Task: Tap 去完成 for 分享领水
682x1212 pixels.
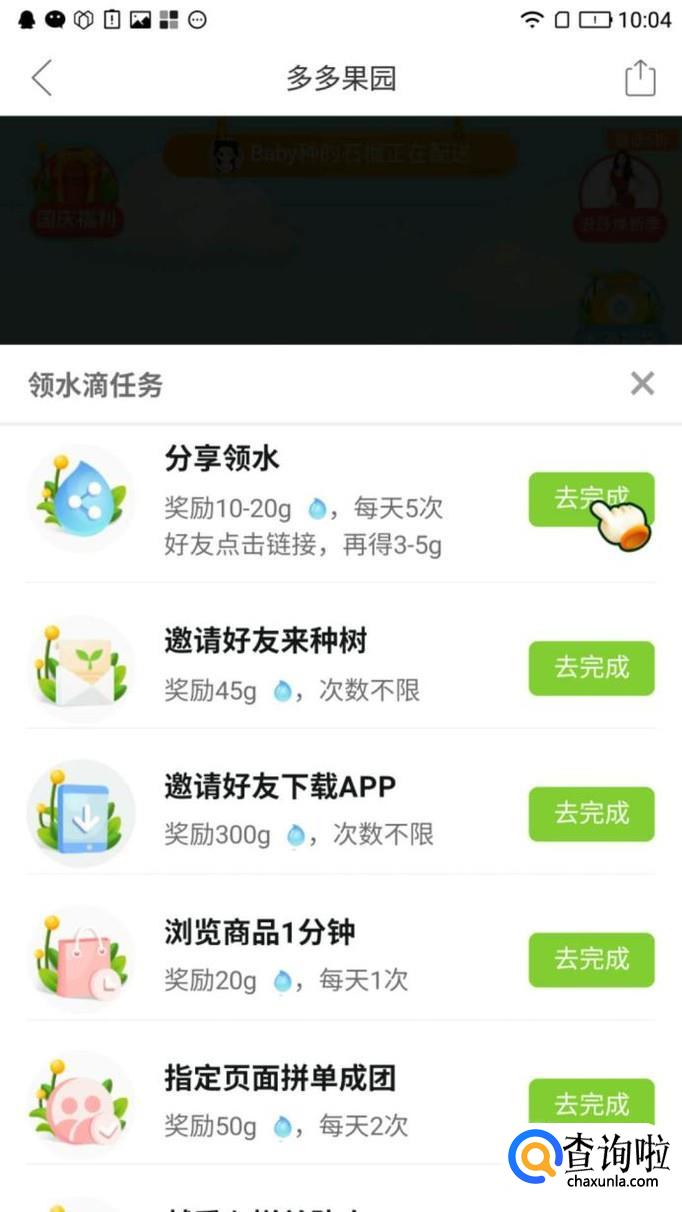Action: (x=590, y=499)
